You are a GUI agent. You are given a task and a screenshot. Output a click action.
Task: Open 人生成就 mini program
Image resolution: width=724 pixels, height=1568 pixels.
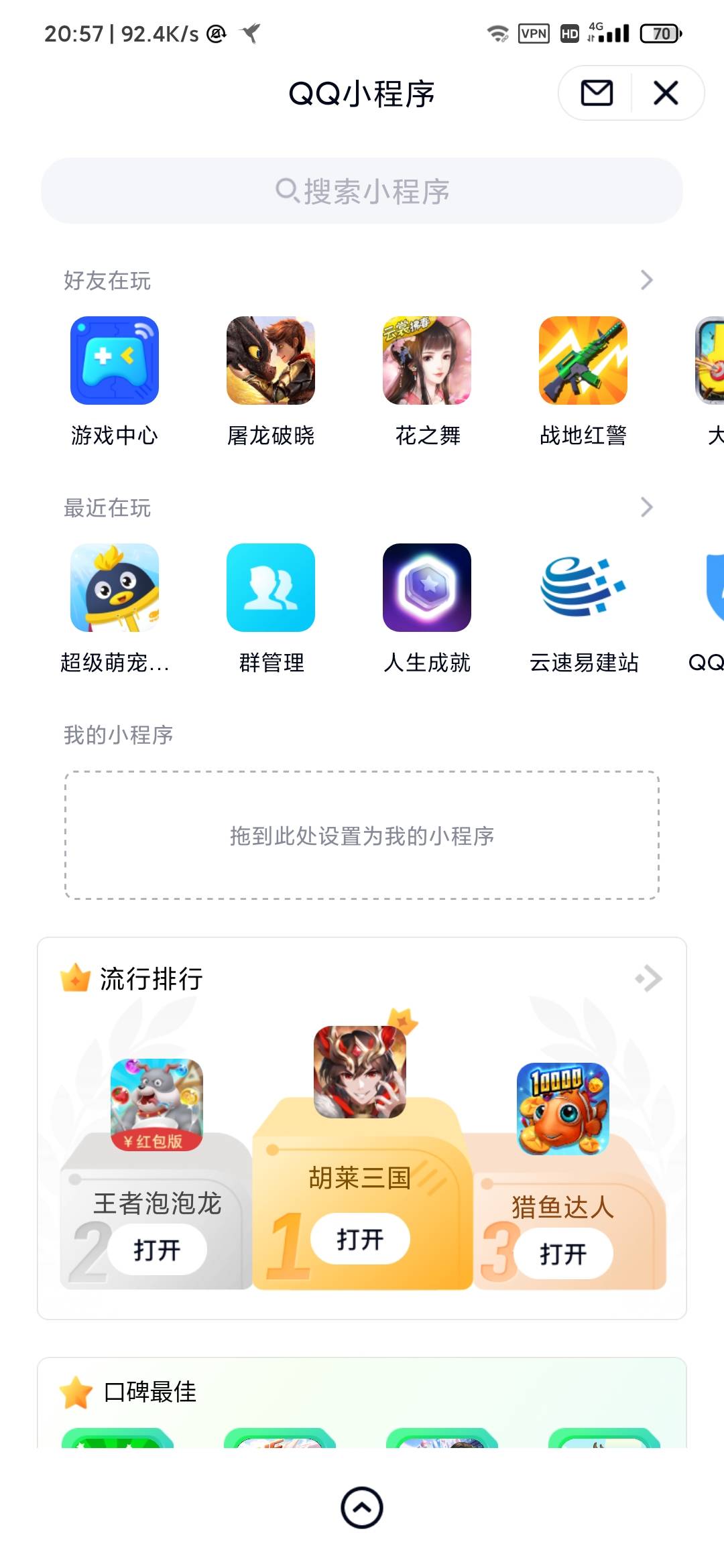[427, 588]
